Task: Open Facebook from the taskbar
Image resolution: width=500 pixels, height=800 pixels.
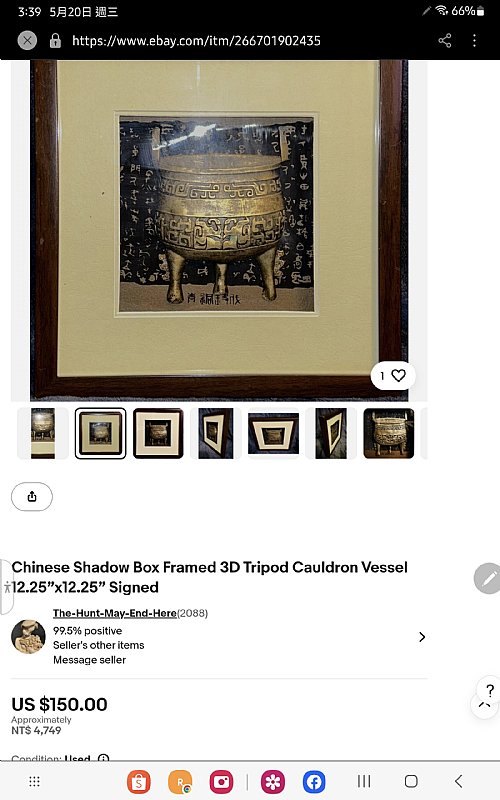Action: 314,781
